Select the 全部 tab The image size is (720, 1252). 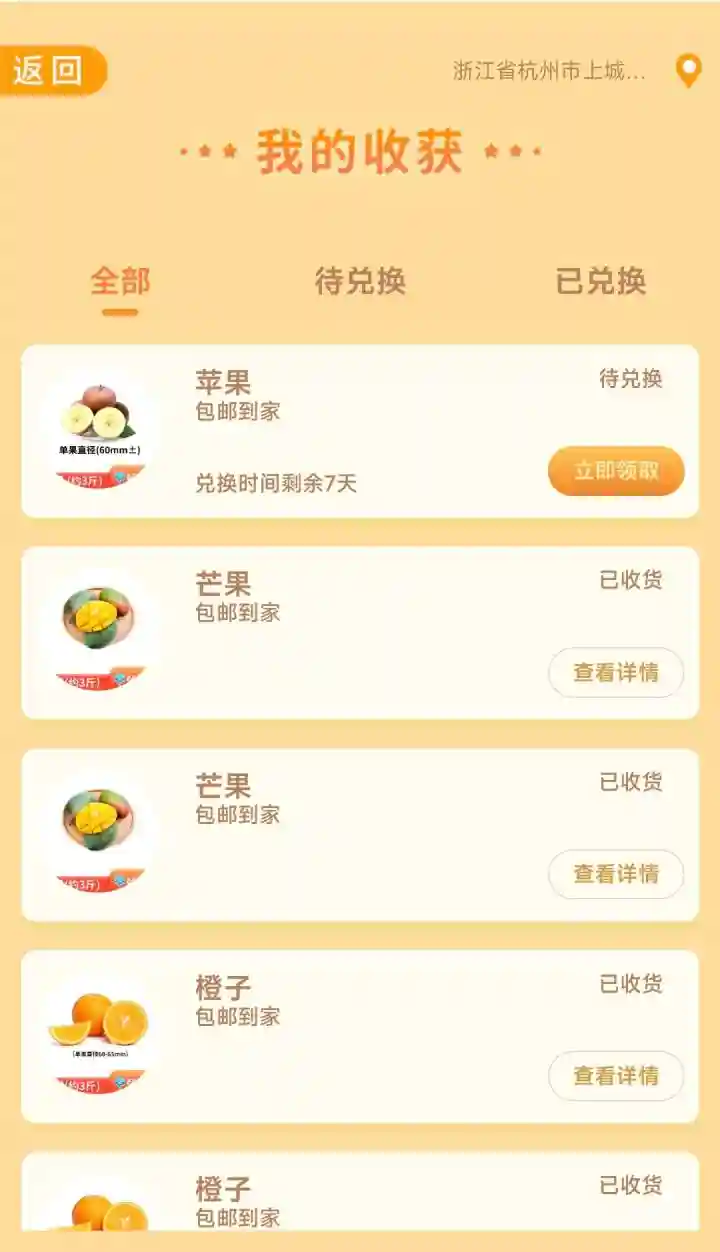120,281
